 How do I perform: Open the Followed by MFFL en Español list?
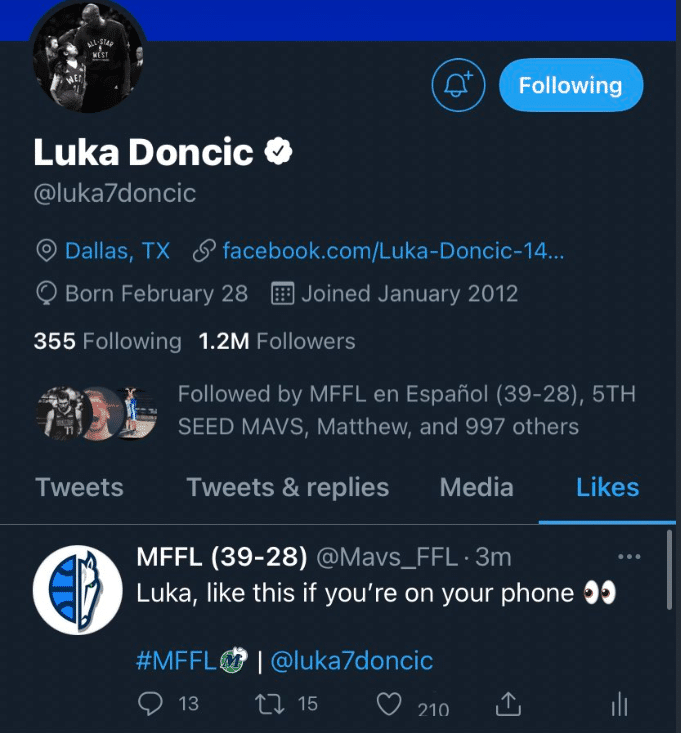point(406,410)
